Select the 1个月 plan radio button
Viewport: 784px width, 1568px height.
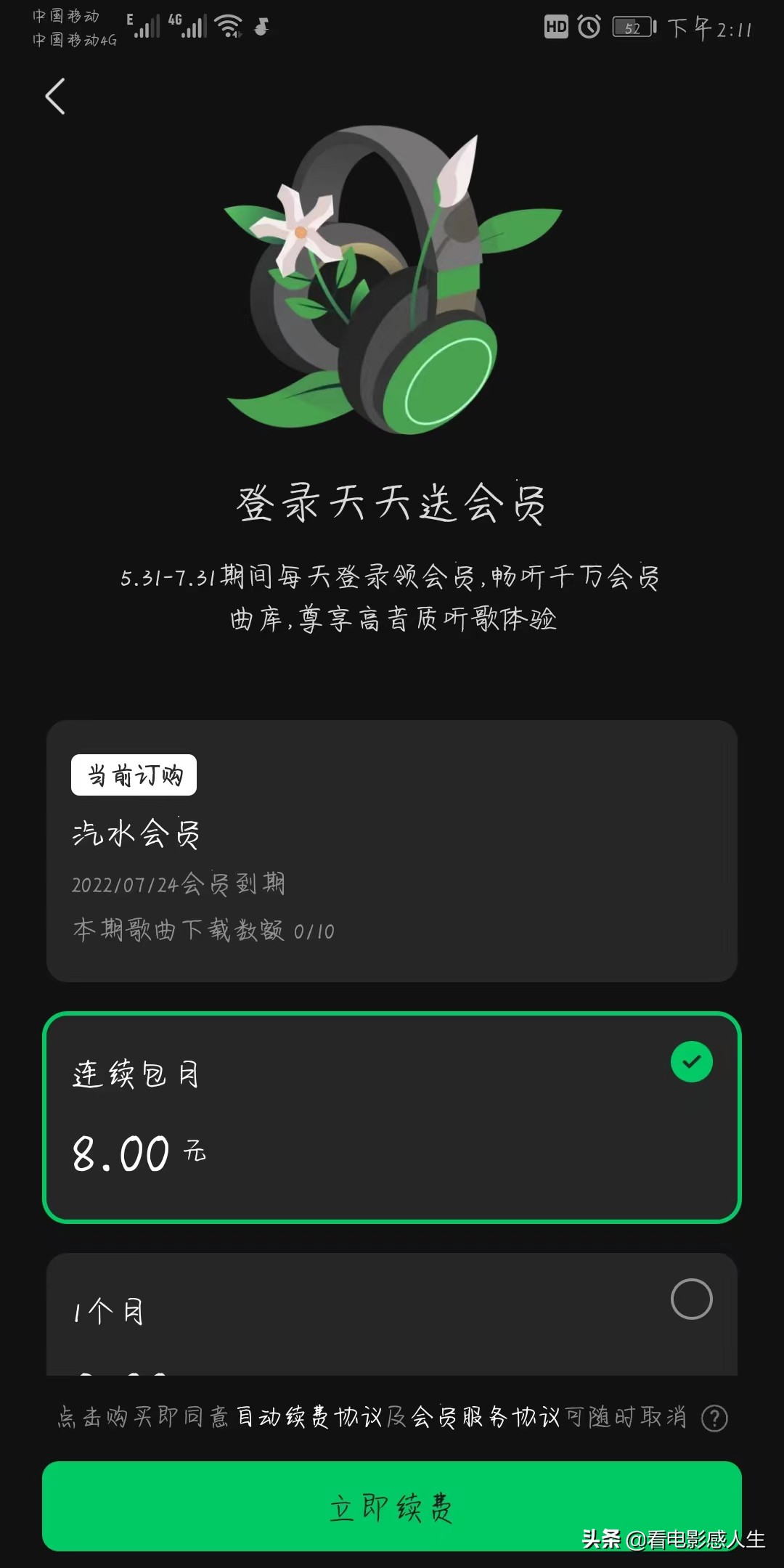(x=692, y=1299)
